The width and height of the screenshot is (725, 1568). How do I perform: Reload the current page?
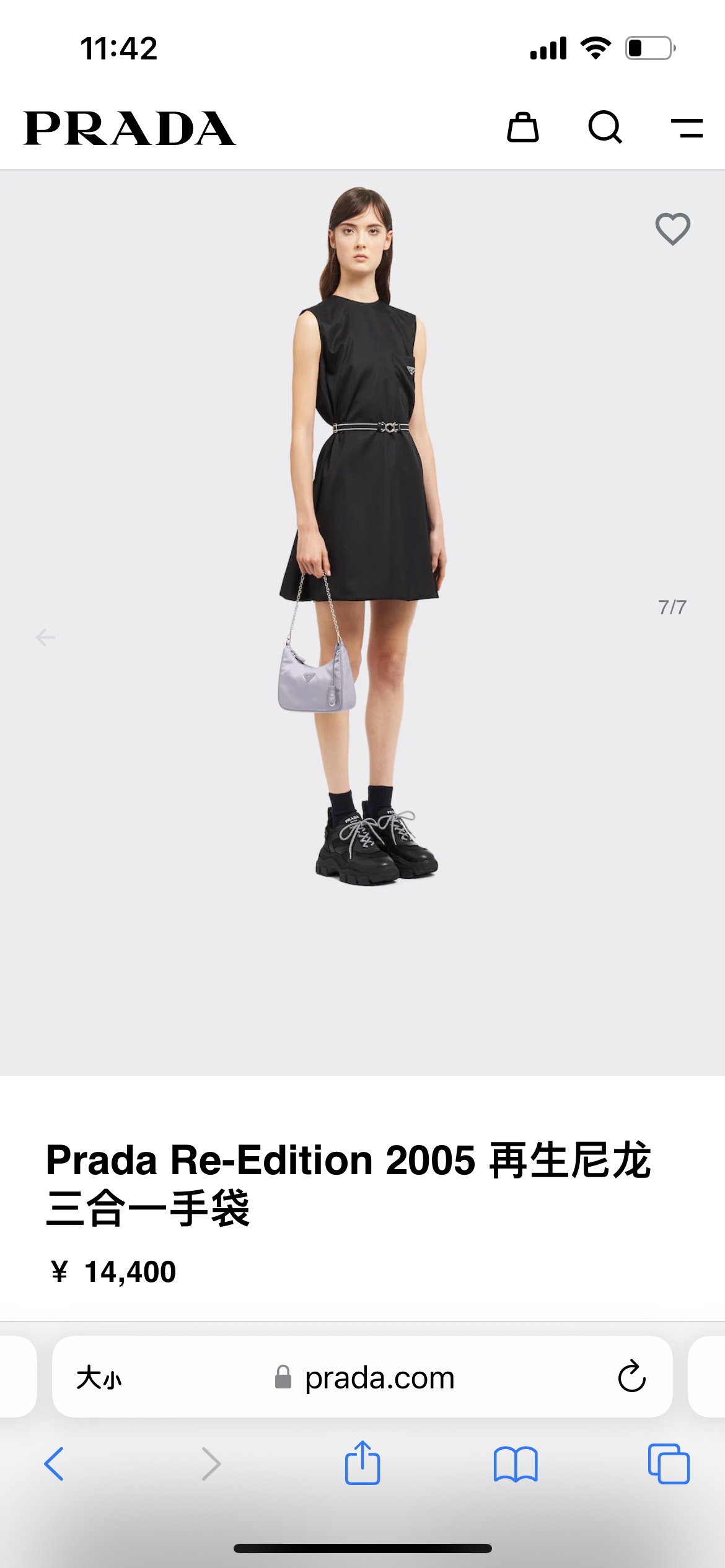(631, 1377)
